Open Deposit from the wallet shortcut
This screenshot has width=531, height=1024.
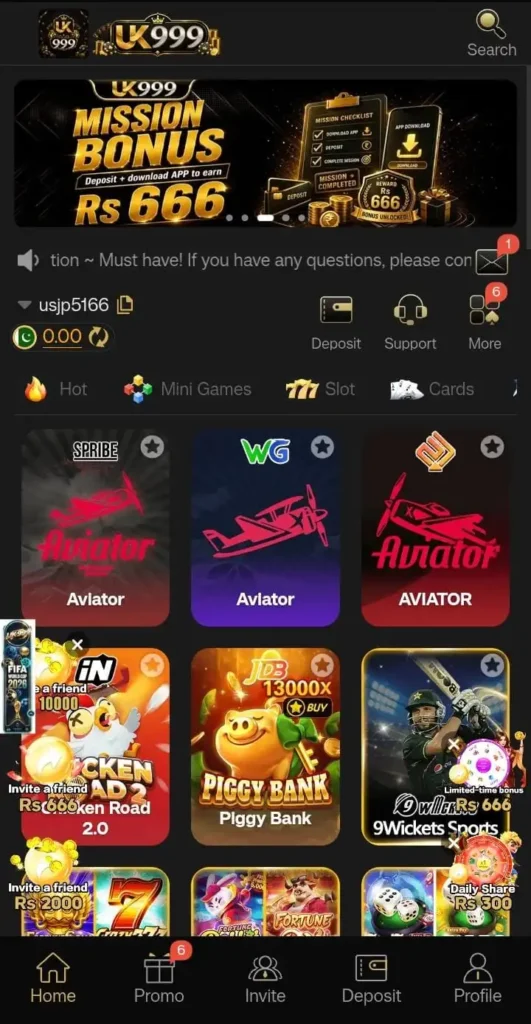pyautogui.click(x=336, y=323)
